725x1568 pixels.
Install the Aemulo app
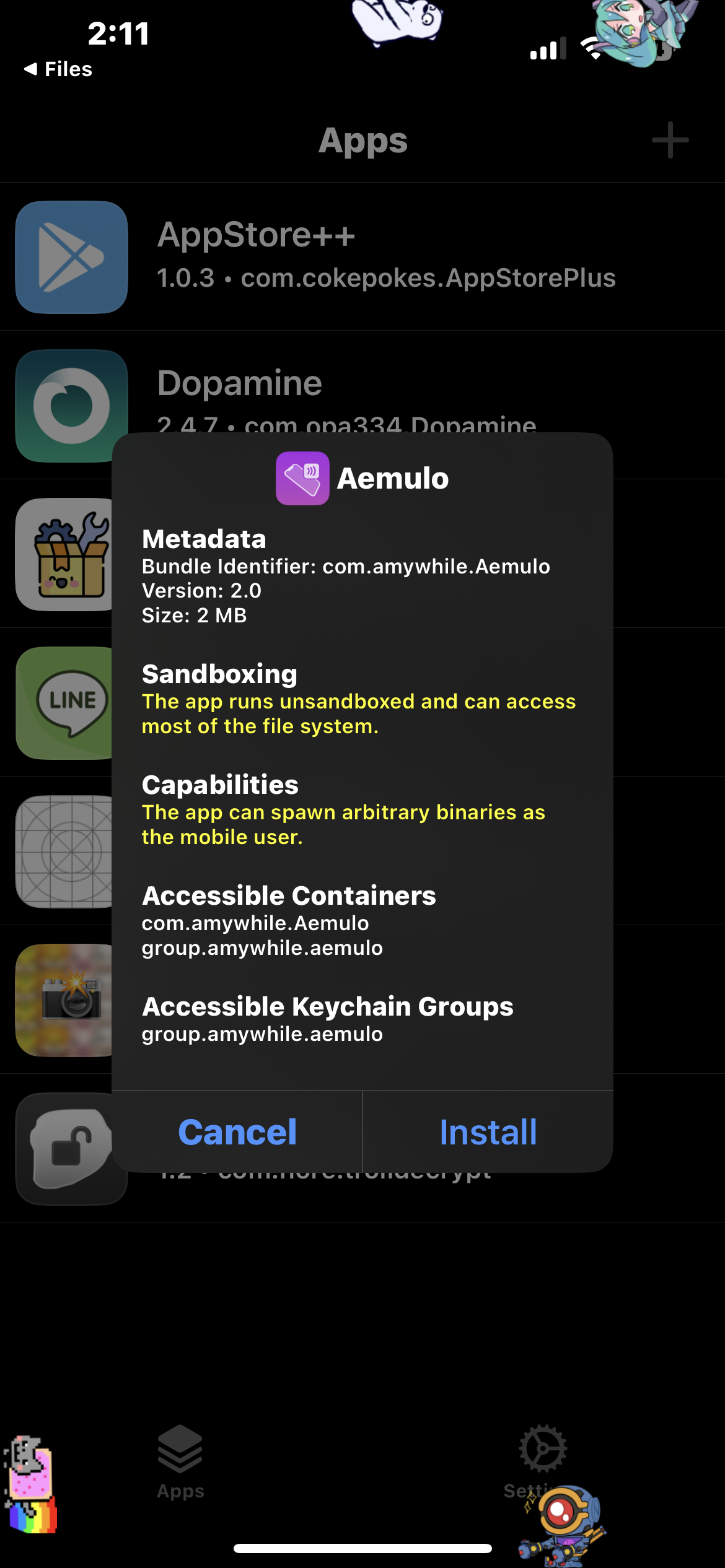[x=488, y=1132]
